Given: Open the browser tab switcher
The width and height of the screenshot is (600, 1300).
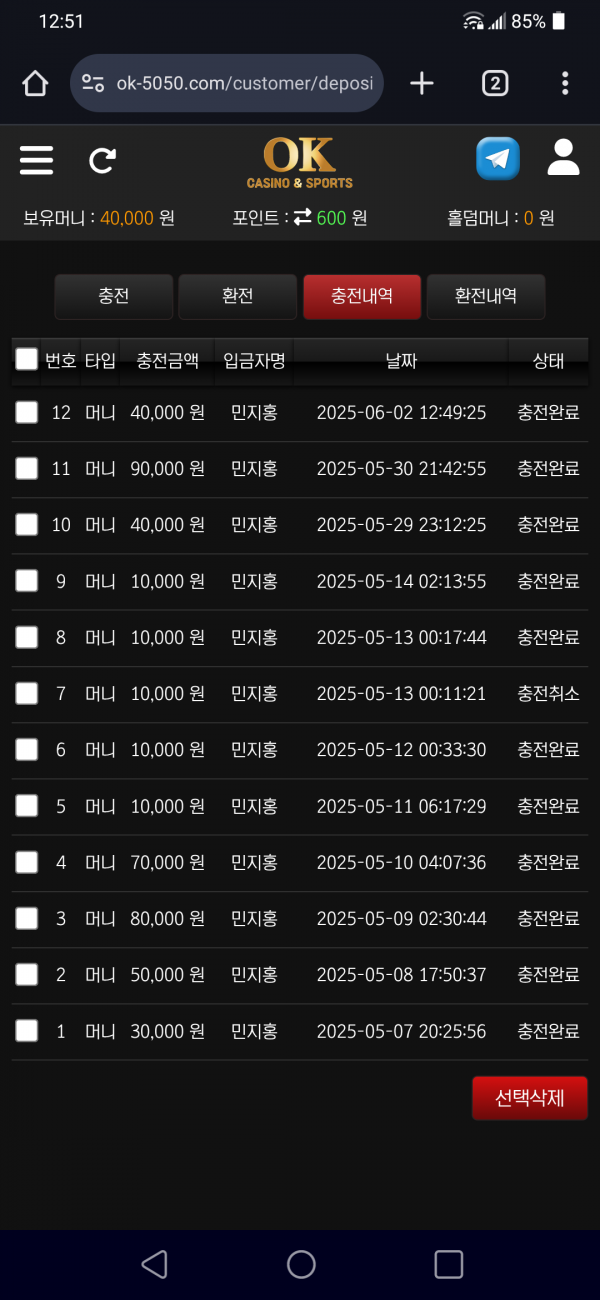Looking at the screenshot, I should coord(495,83).
